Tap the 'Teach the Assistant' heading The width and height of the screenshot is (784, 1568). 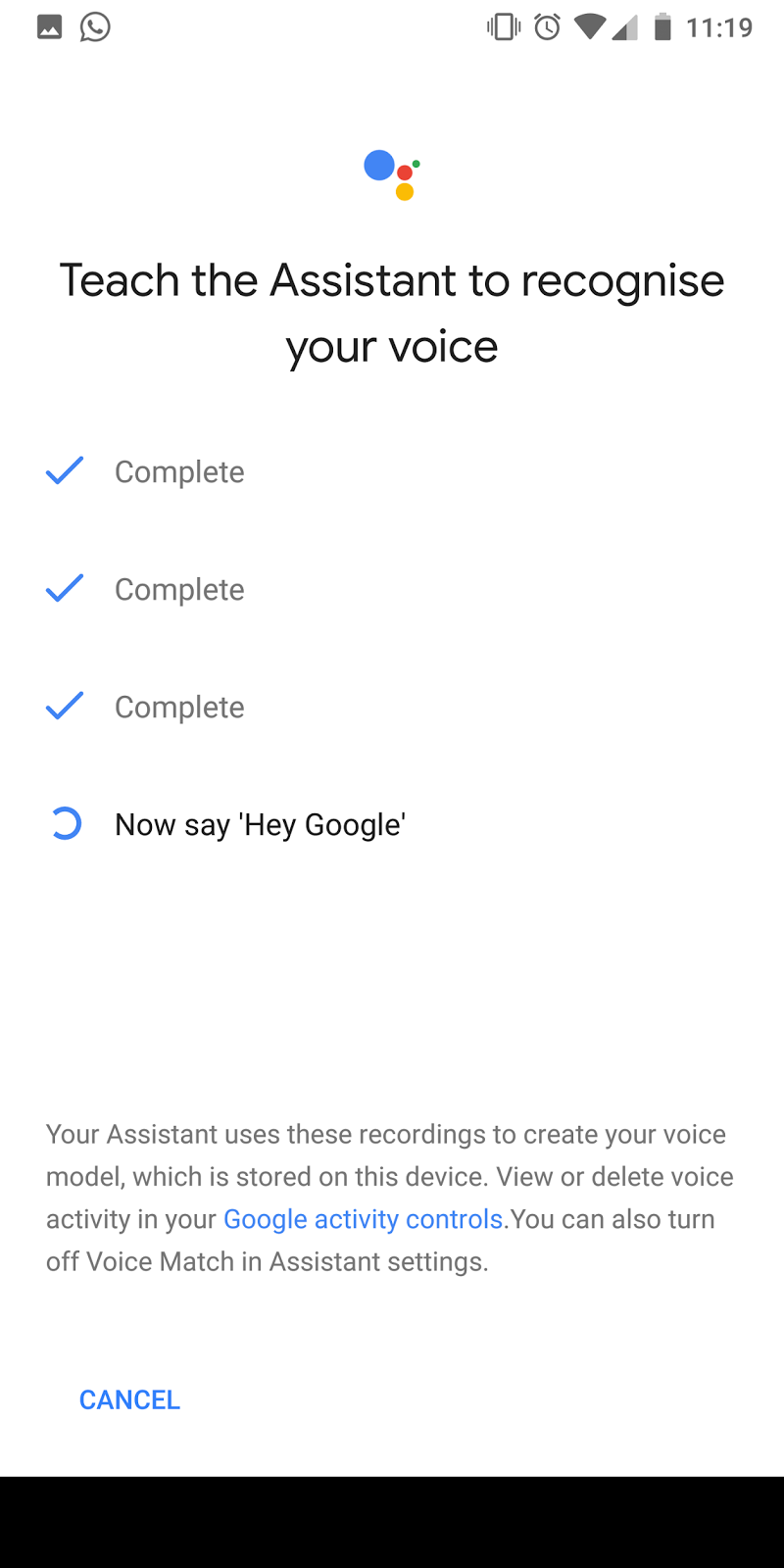coord(392,312)
